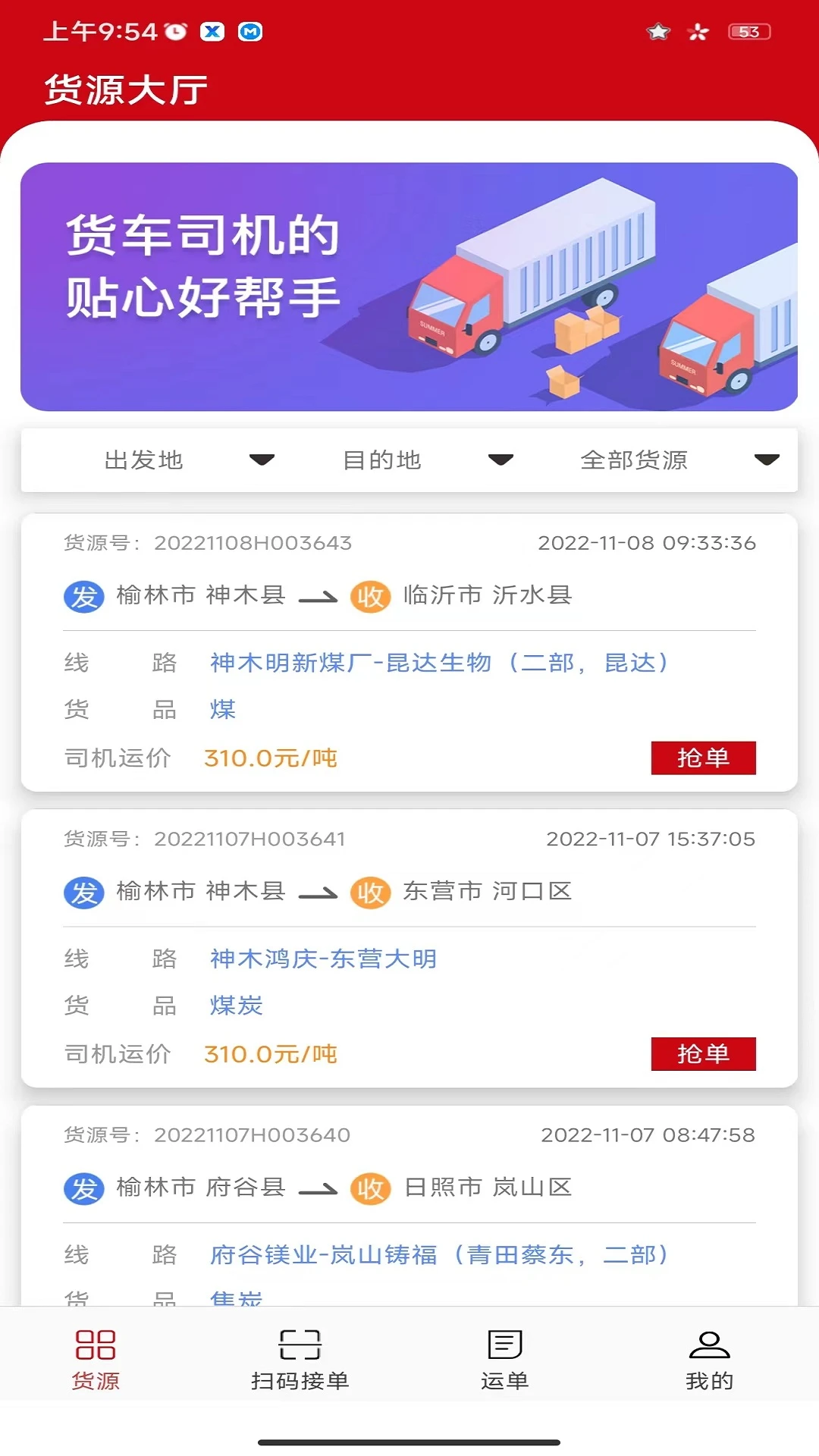This screenshot has width=819, height=1456.
Task: Tap the star icon in the status bar
Action: tap(658, 31)
